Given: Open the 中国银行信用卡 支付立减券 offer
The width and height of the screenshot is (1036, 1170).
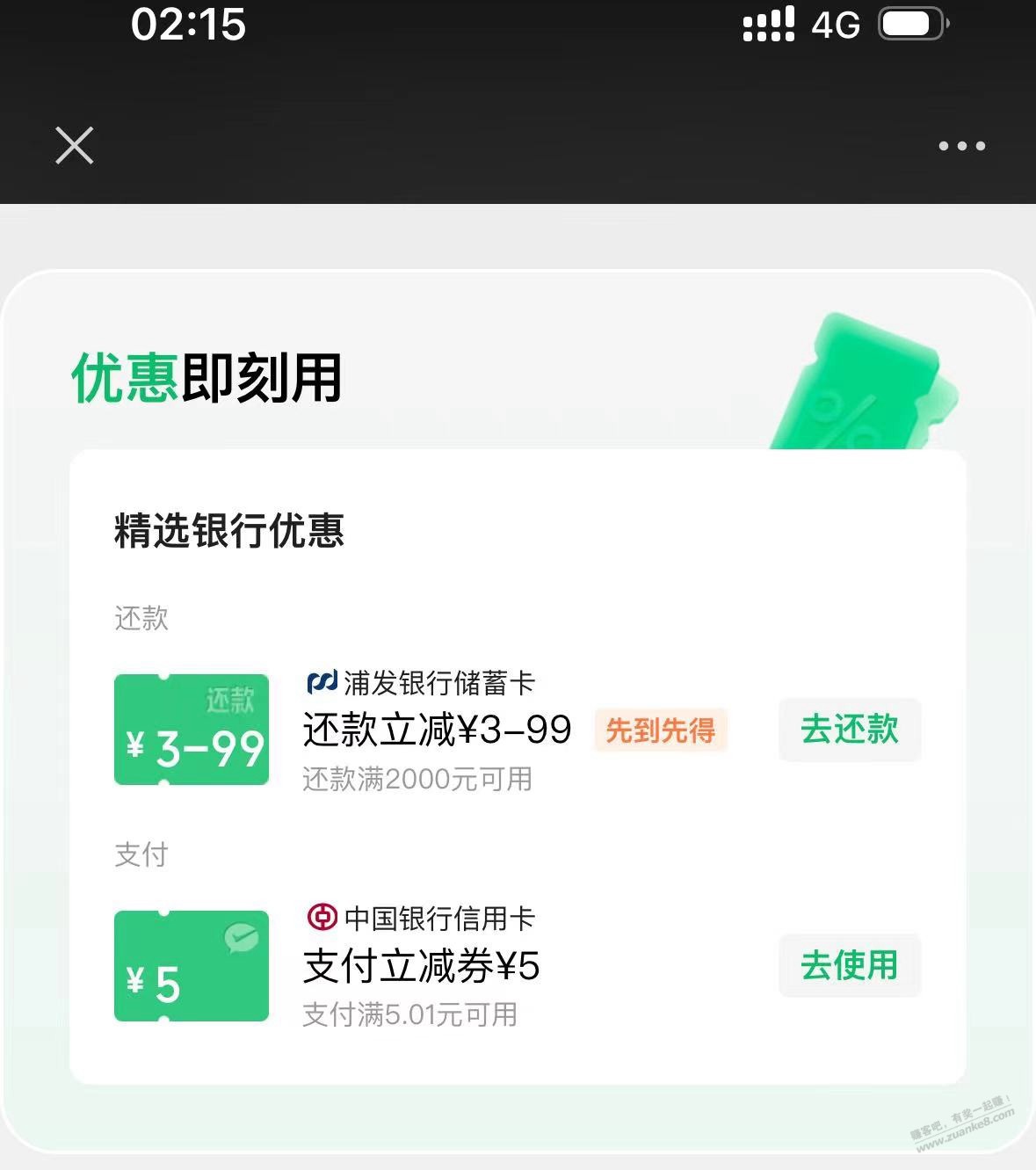Looking at the screenshot, I should pos(421,966).
